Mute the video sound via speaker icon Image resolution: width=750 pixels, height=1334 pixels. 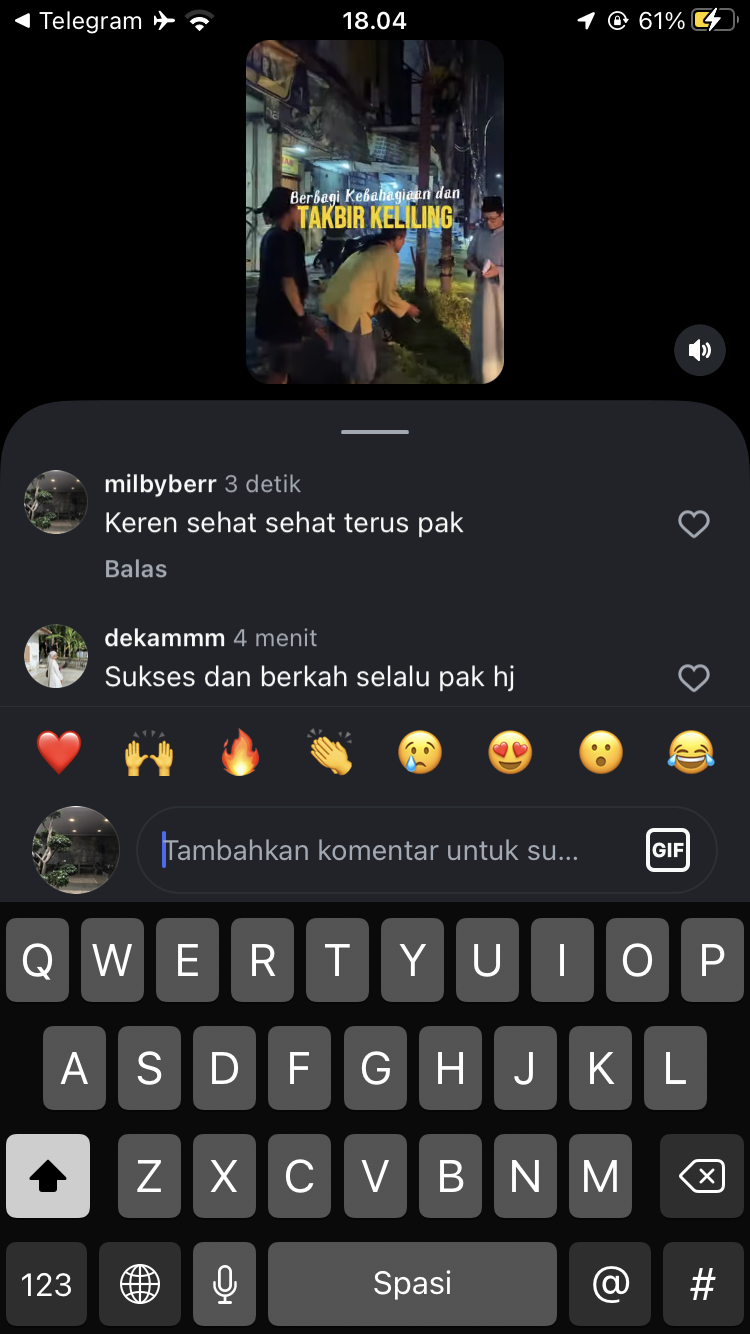pyautogui.click(x=700, y=350)
